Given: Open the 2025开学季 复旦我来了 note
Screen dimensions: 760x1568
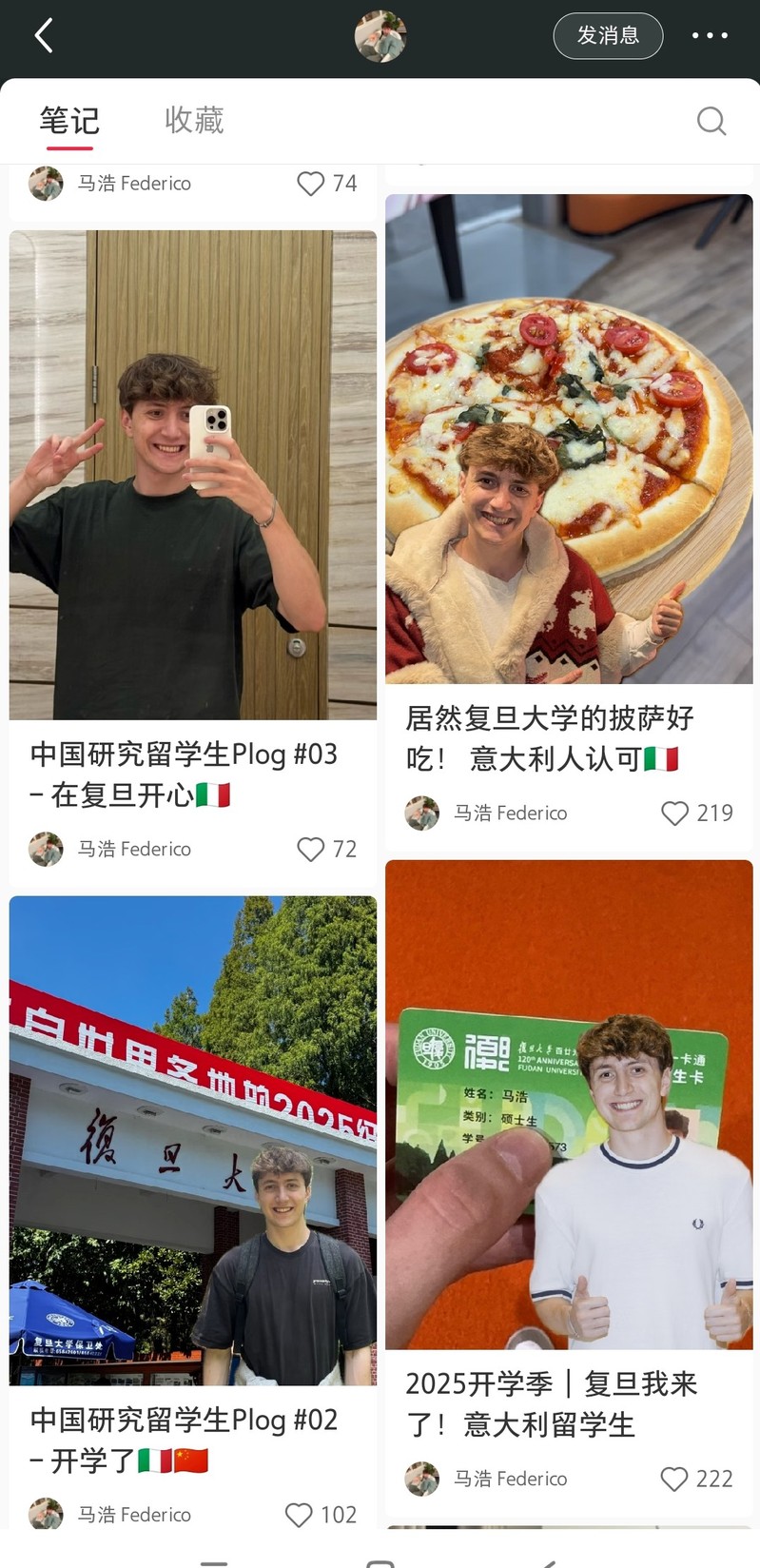Looking at the screenshot, I should [569, 1104].
